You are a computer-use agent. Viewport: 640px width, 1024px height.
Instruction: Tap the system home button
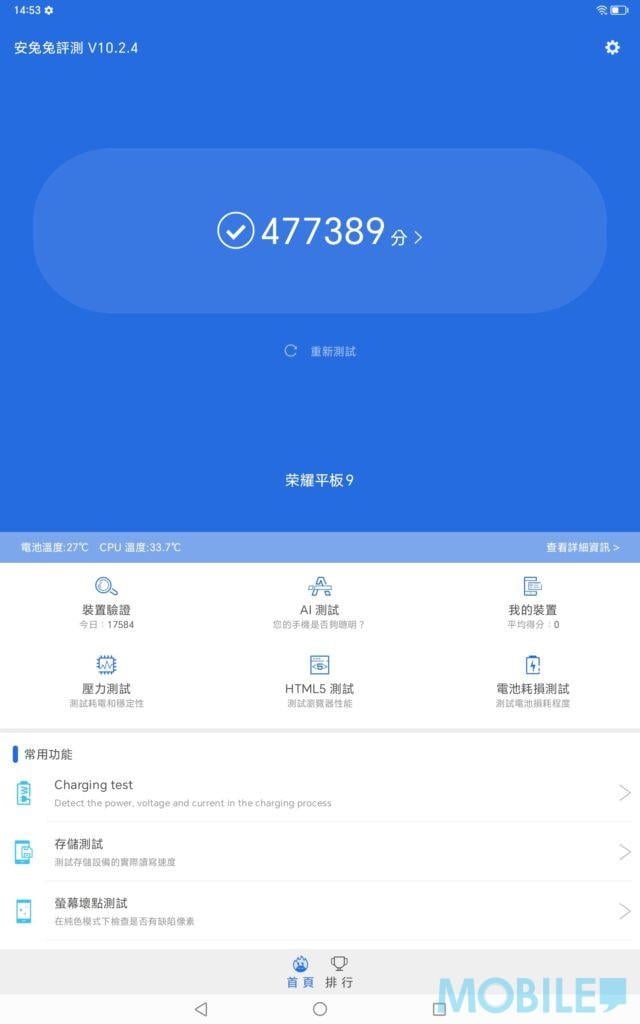pos(320,1008)
